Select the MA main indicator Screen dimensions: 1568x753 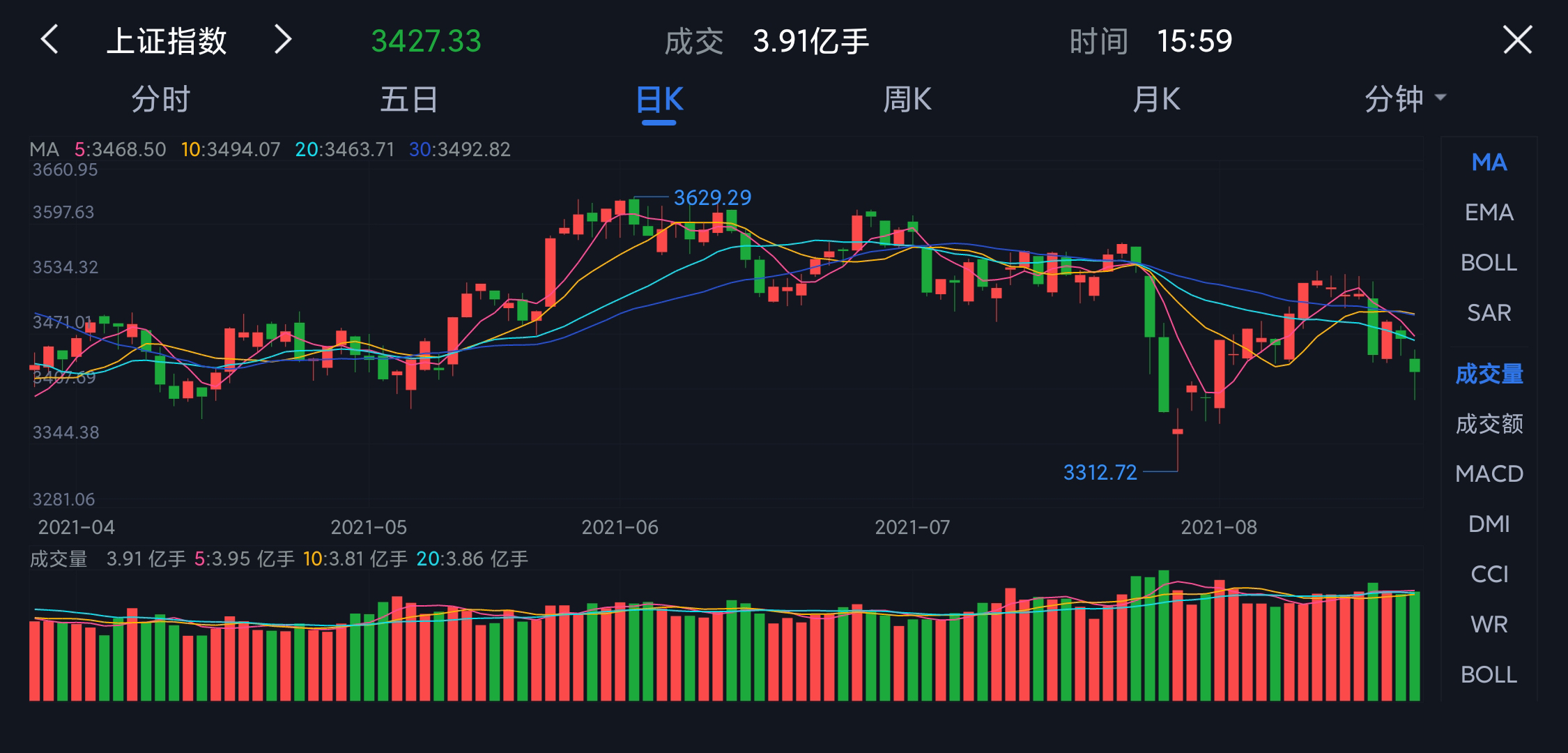pyautogui.click(x=1489, y=162)
